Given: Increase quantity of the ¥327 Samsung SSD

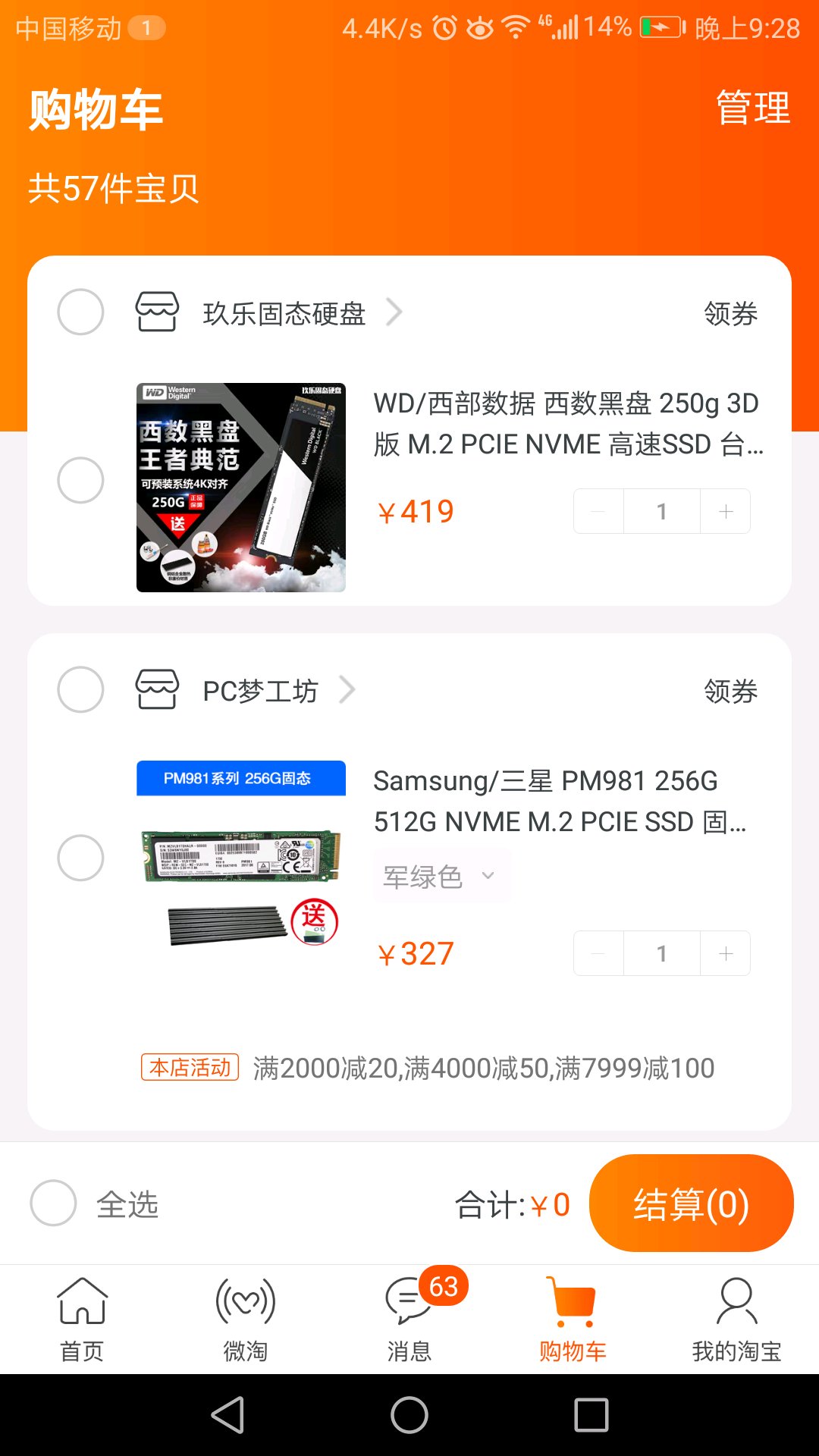Looking at the screenshot, I should click(726, 953).
